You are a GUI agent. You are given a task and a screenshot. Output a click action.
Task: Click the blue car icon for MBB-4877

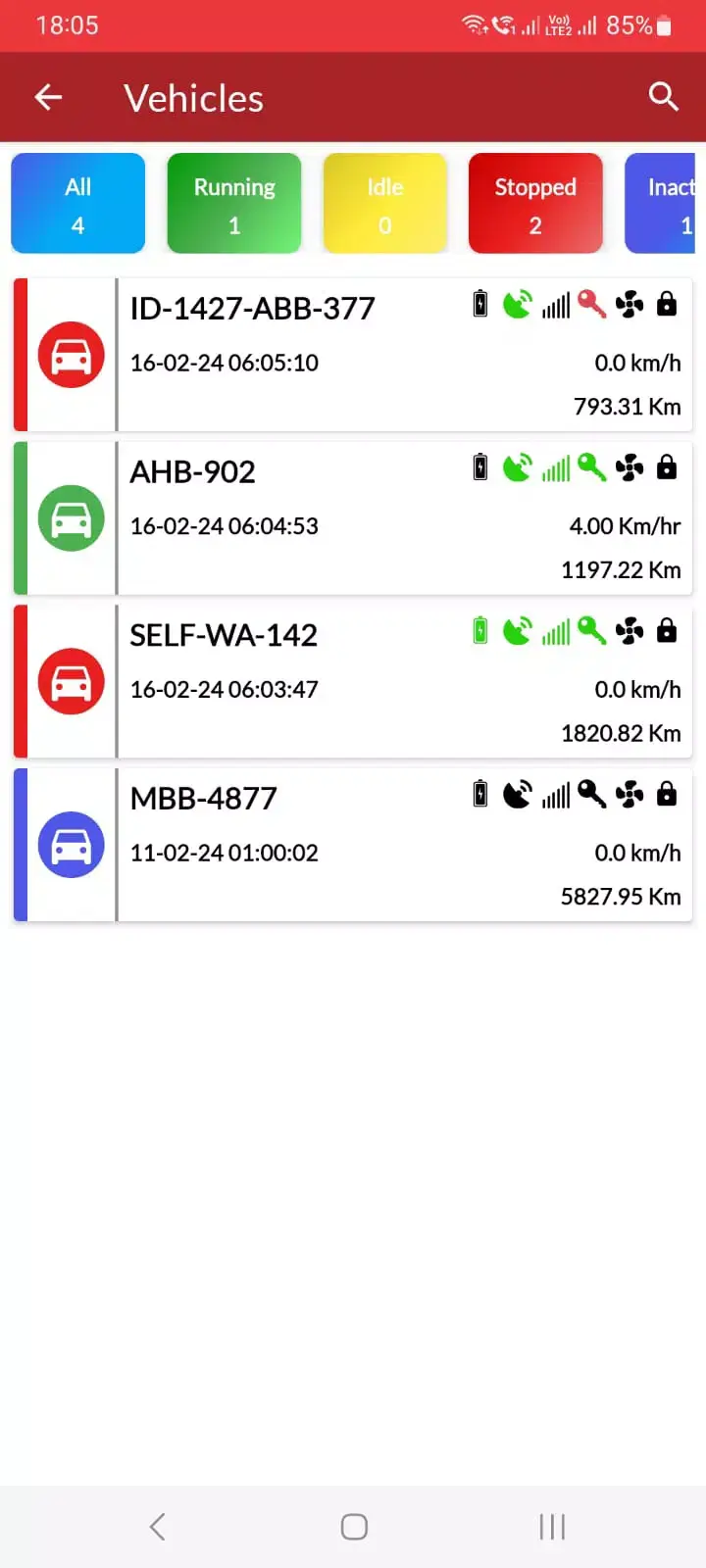point(71,844)
